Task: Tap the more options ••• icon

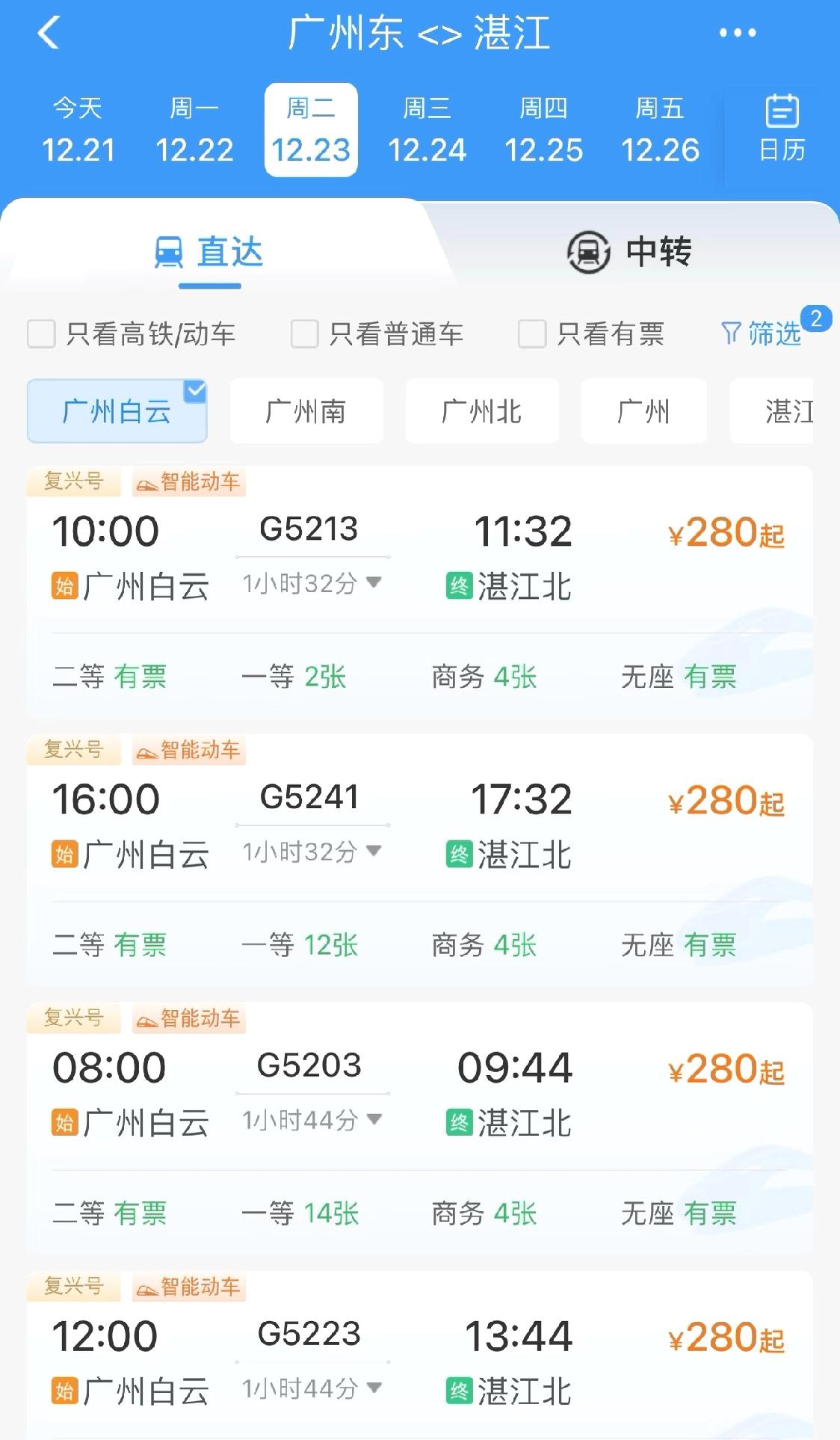Action: pos(737,33)
